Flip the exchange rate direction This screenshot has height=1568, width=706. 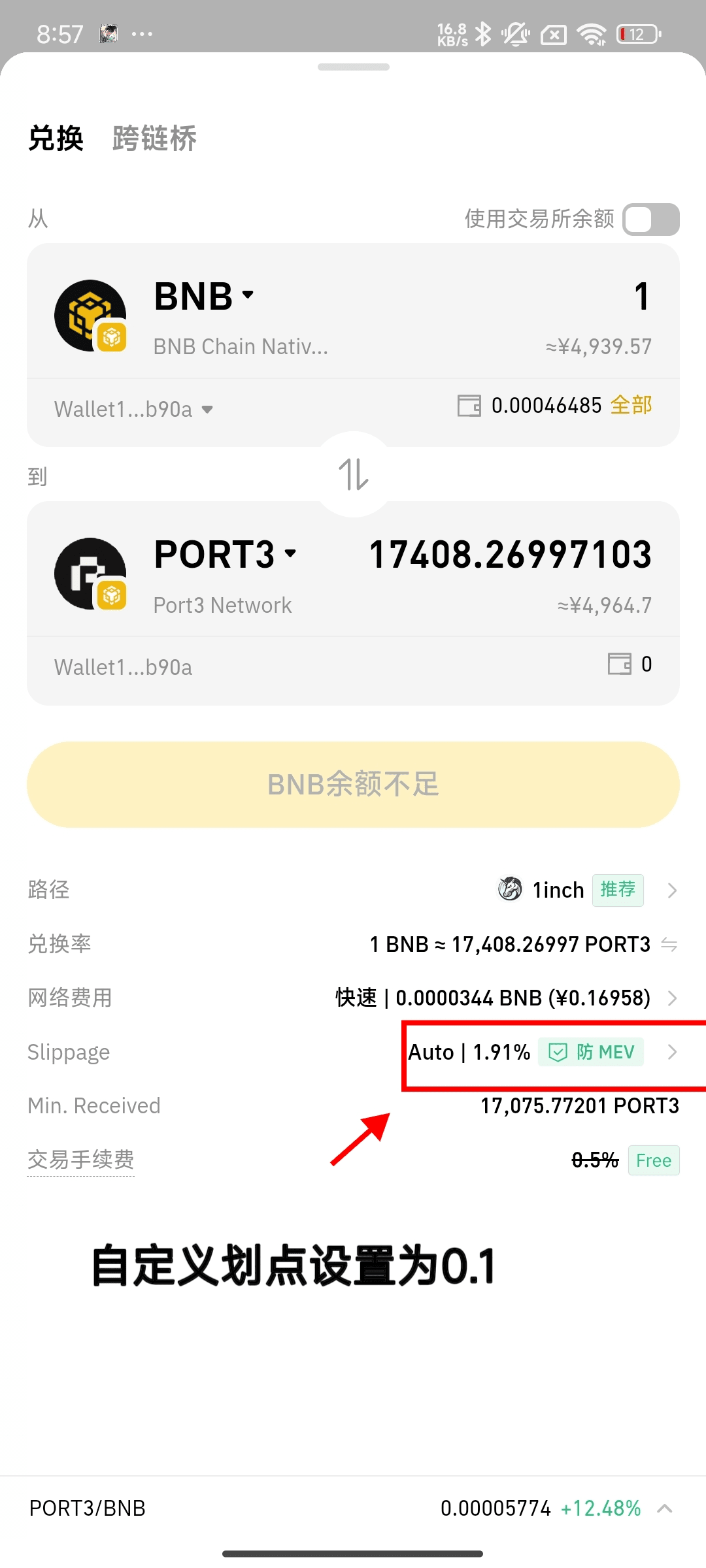point(669,944)
